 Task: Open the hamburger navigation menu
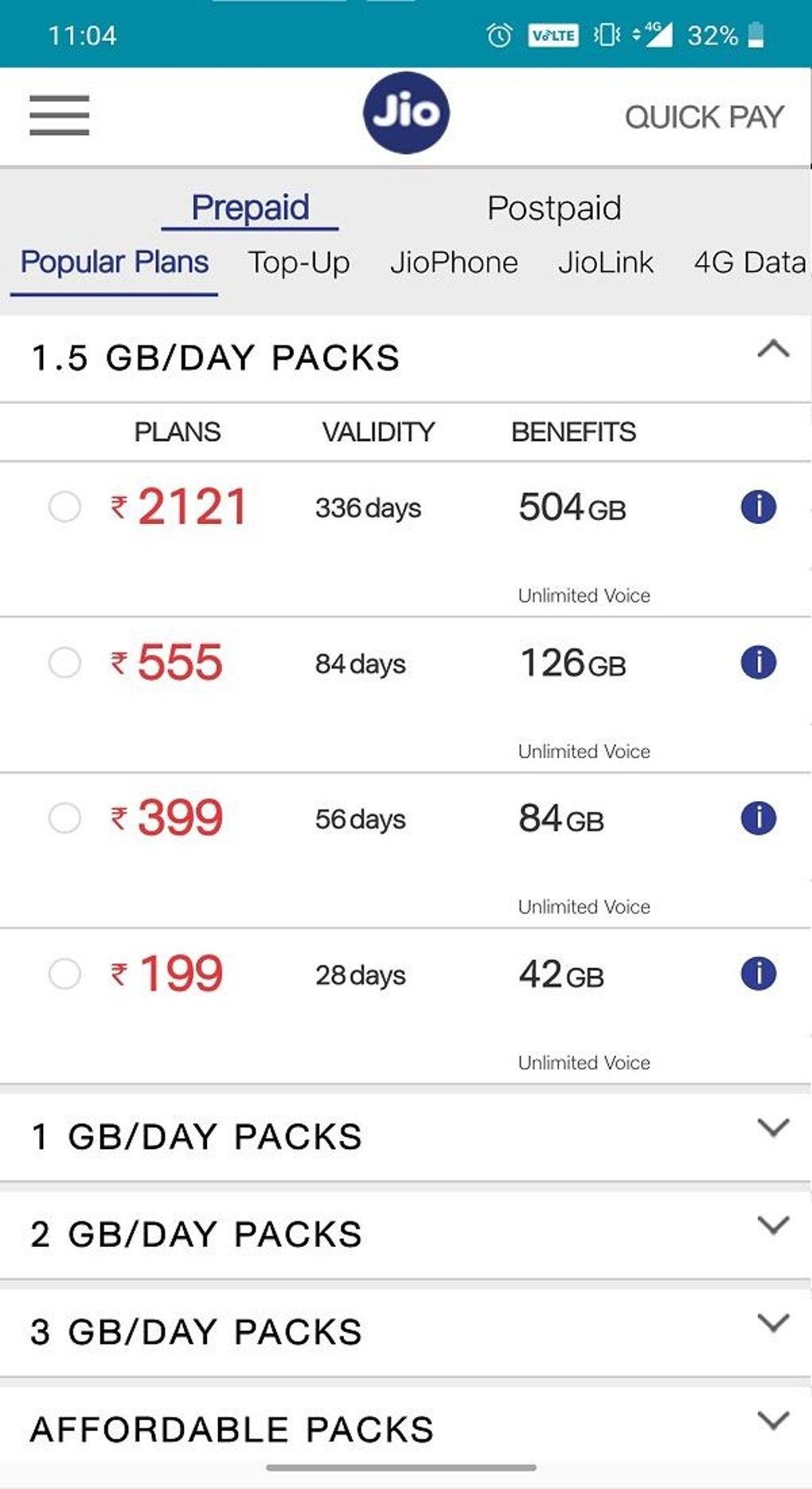(59, 115)
